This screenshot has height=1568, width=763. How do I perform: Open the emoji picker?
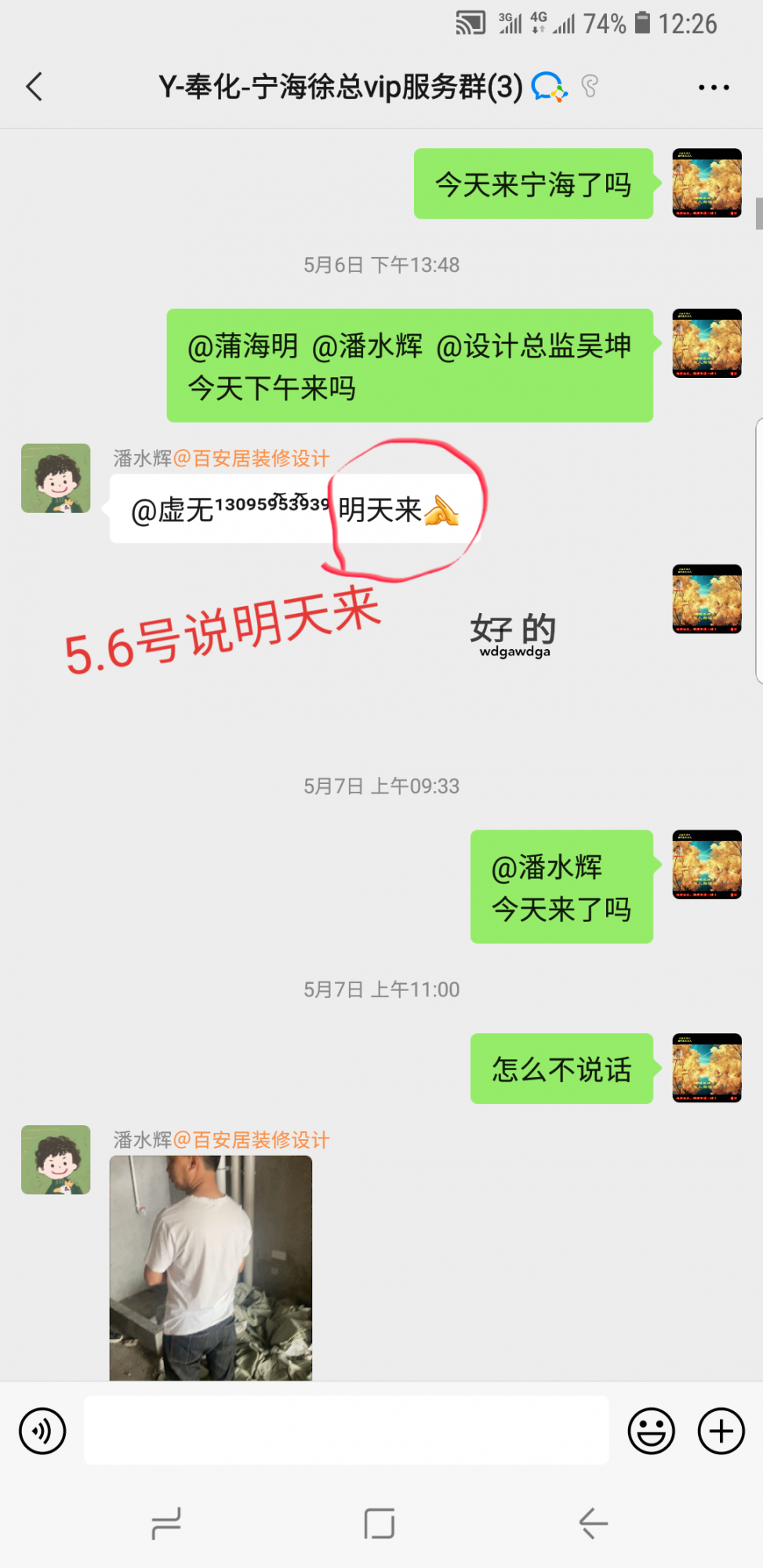click(x=651, y=1431)
